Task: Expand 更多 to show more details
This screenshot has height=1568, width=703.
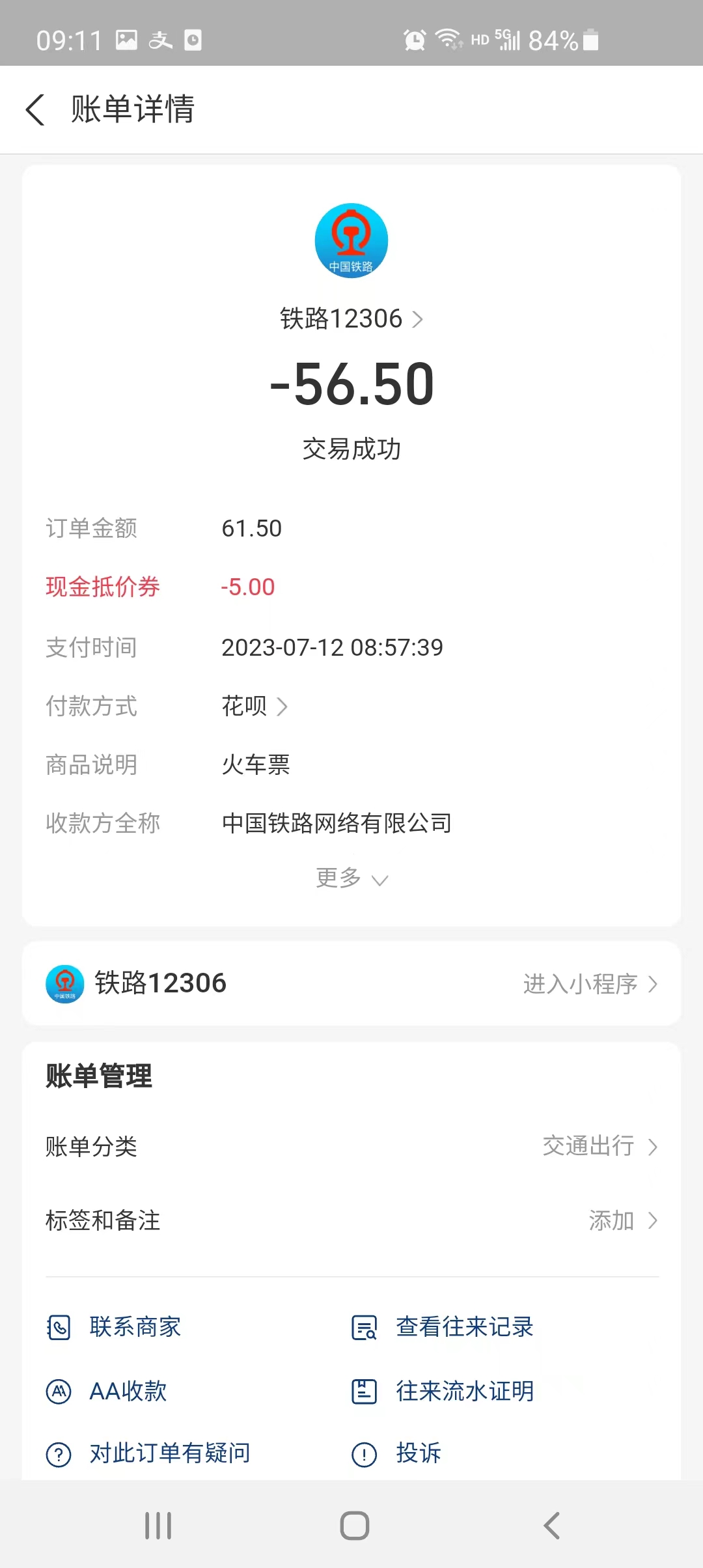Action: pyautogui.click(x=351, y=878)
